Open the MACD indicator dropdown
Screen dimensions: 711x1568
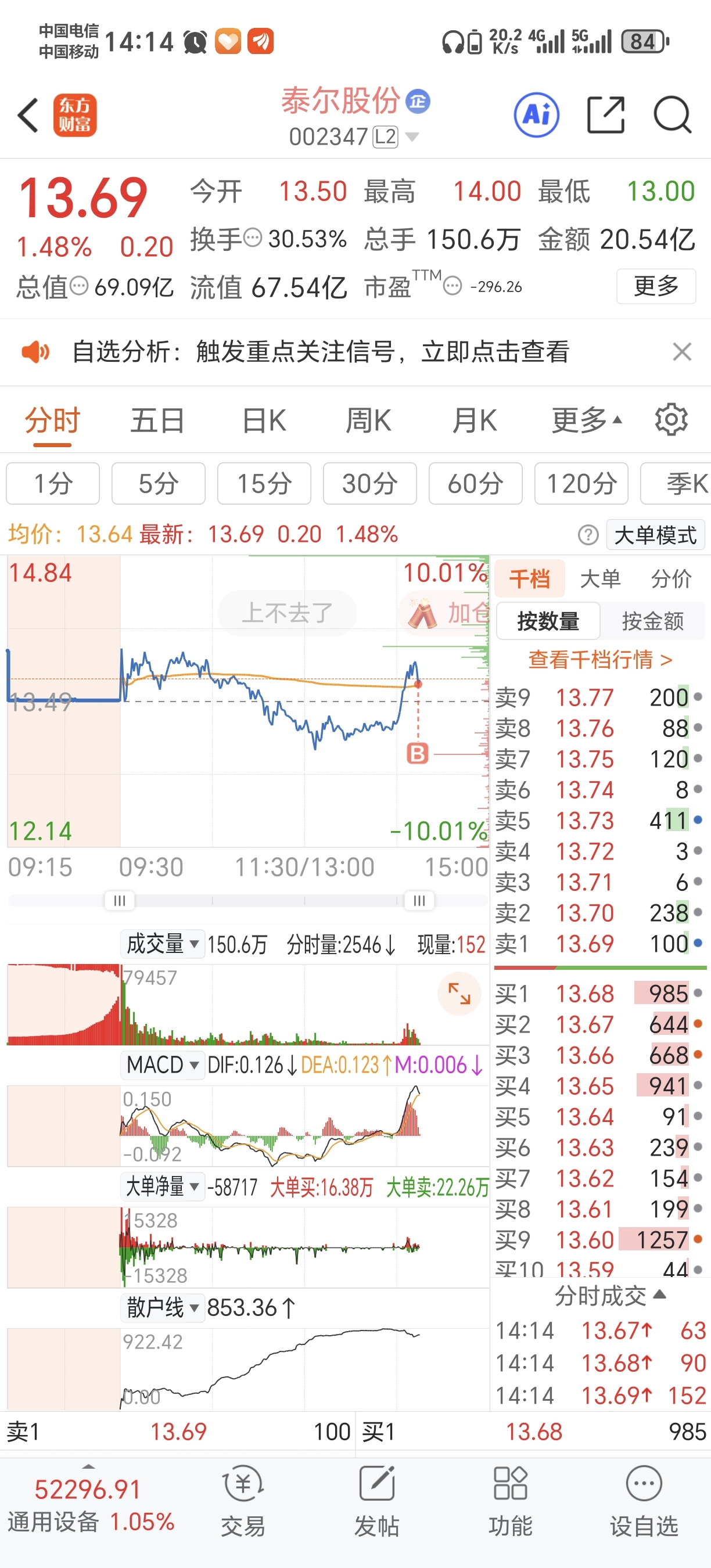(x=162, y=1064)
